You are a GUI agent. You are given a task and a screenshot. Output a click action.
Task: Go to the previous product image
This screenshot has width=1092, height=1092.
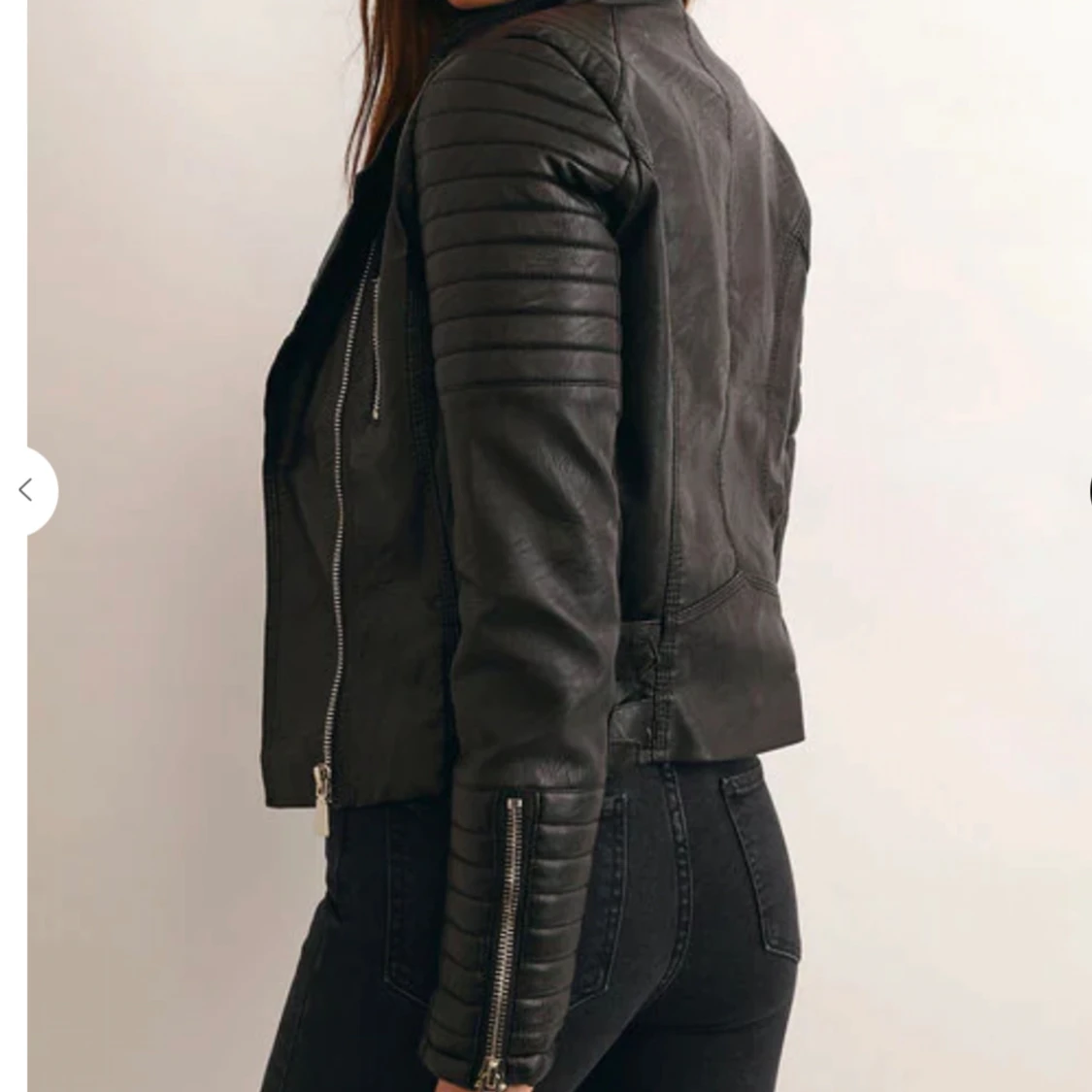click(x=26, y=490)
